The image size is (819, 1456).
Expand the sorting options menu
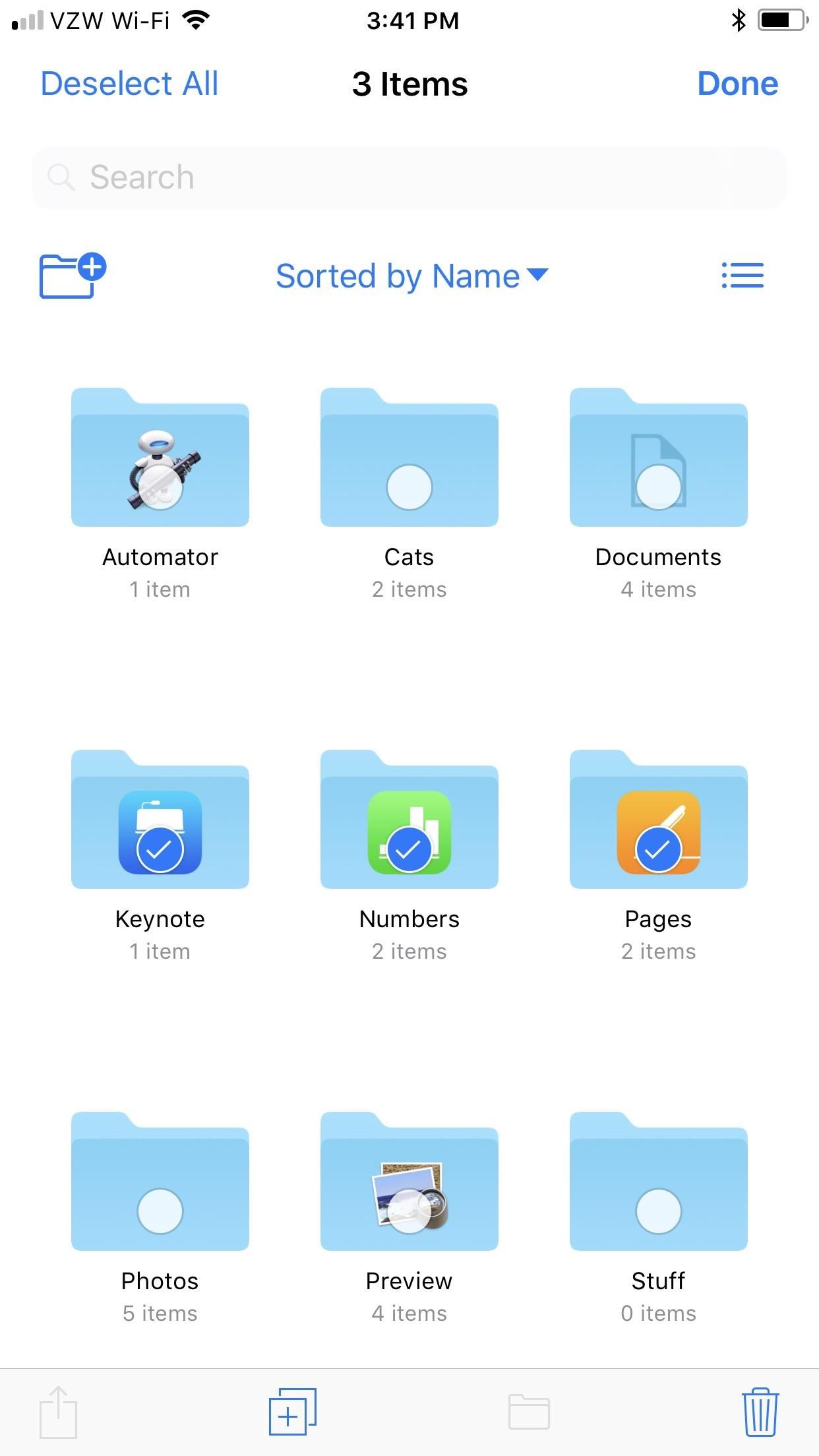point(412,276)
